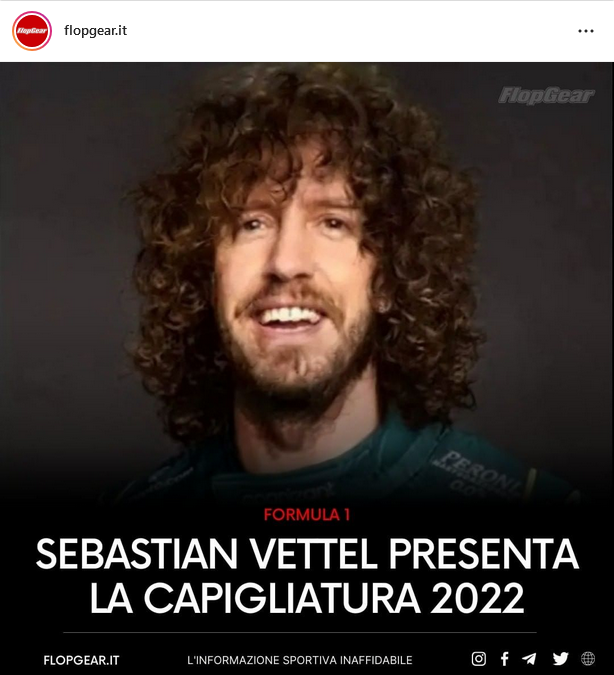Open the flopgear.it profile picture
614x675 pixels.
32,31
